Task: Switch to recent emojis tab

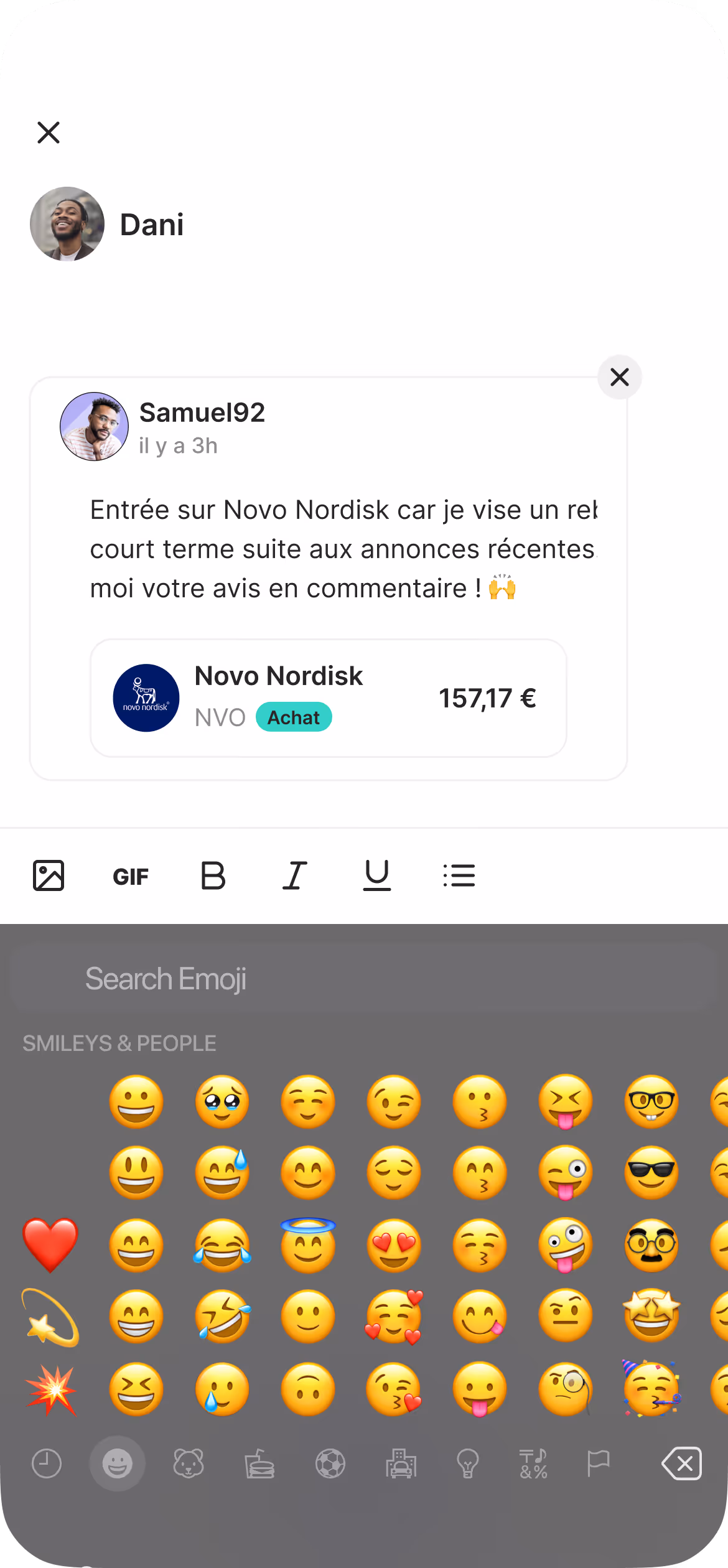Action: pos(47,1463)
